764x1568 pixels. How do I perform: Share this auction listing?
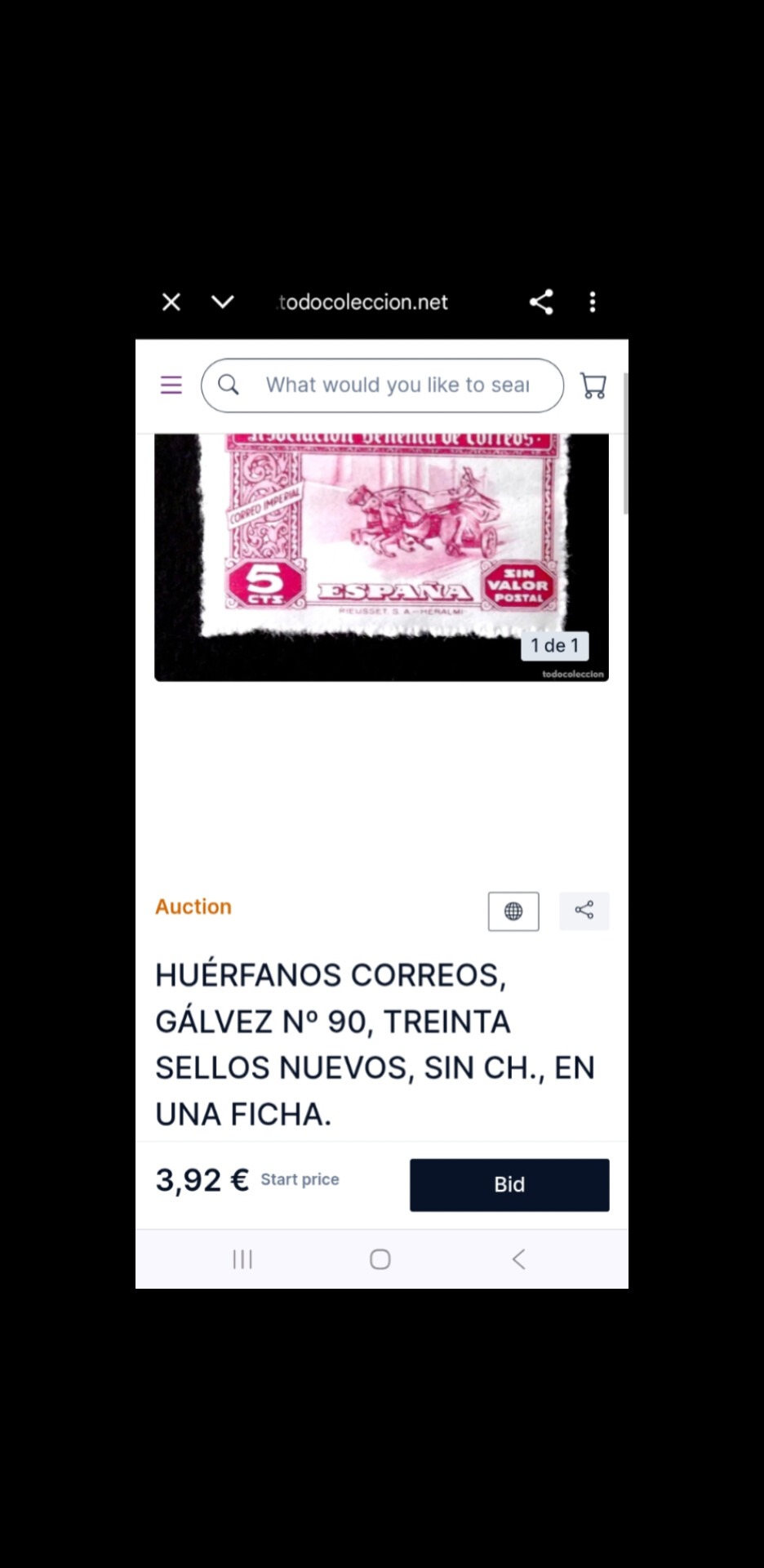coord(584,911)
